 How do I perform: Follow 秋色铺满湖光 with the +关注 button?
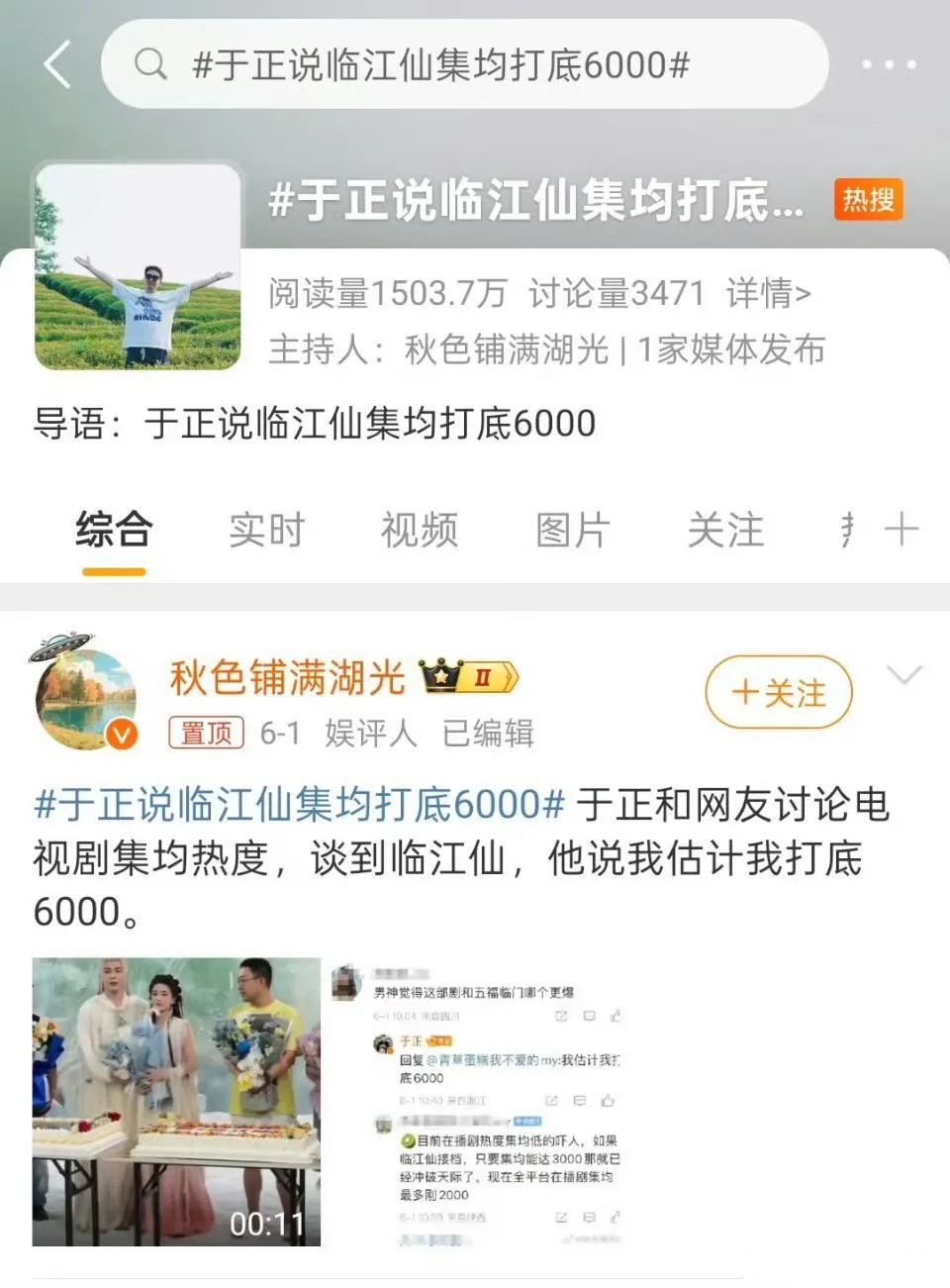(x=778, y=692)
